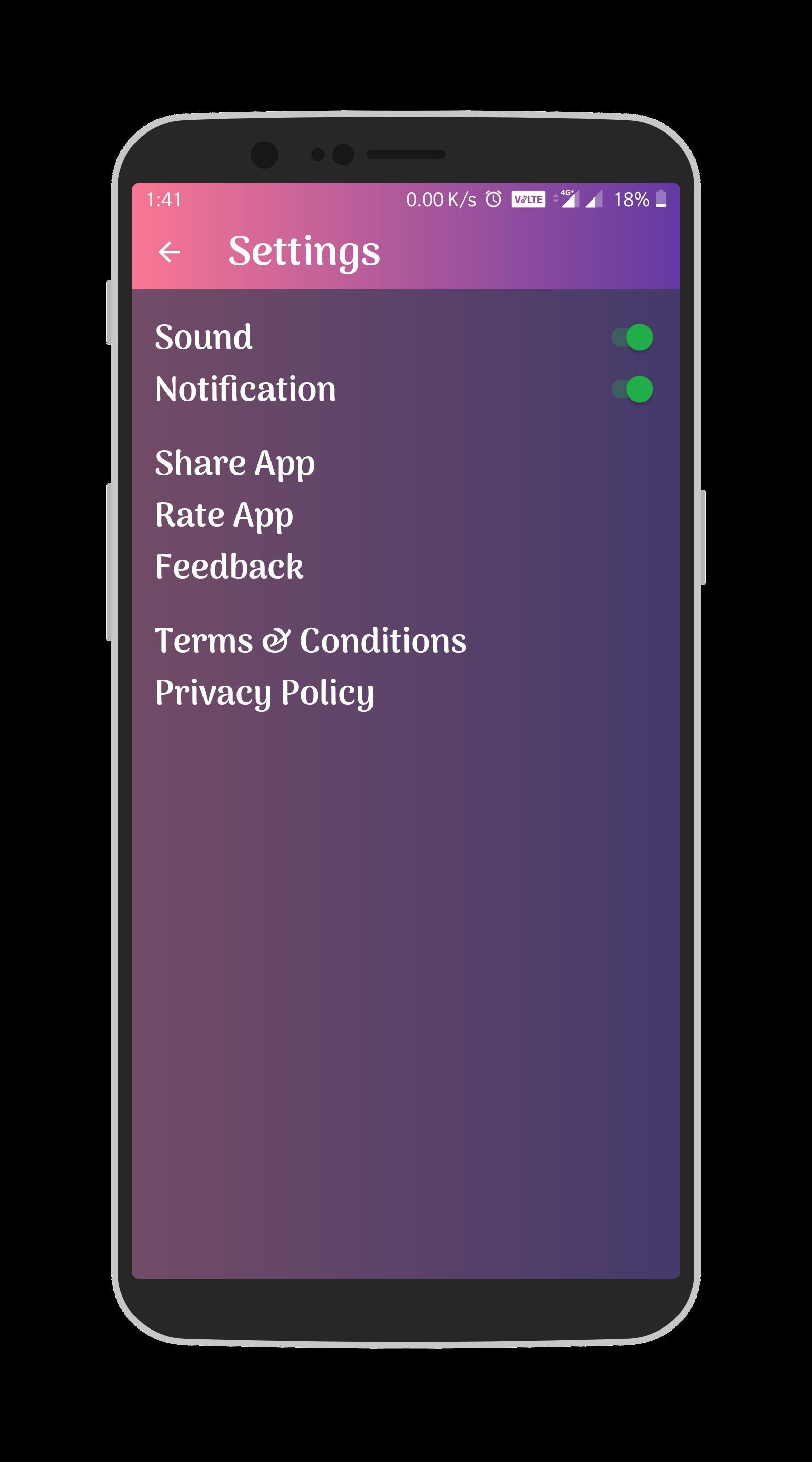Open the Feedback row

[x=229, y=567]
